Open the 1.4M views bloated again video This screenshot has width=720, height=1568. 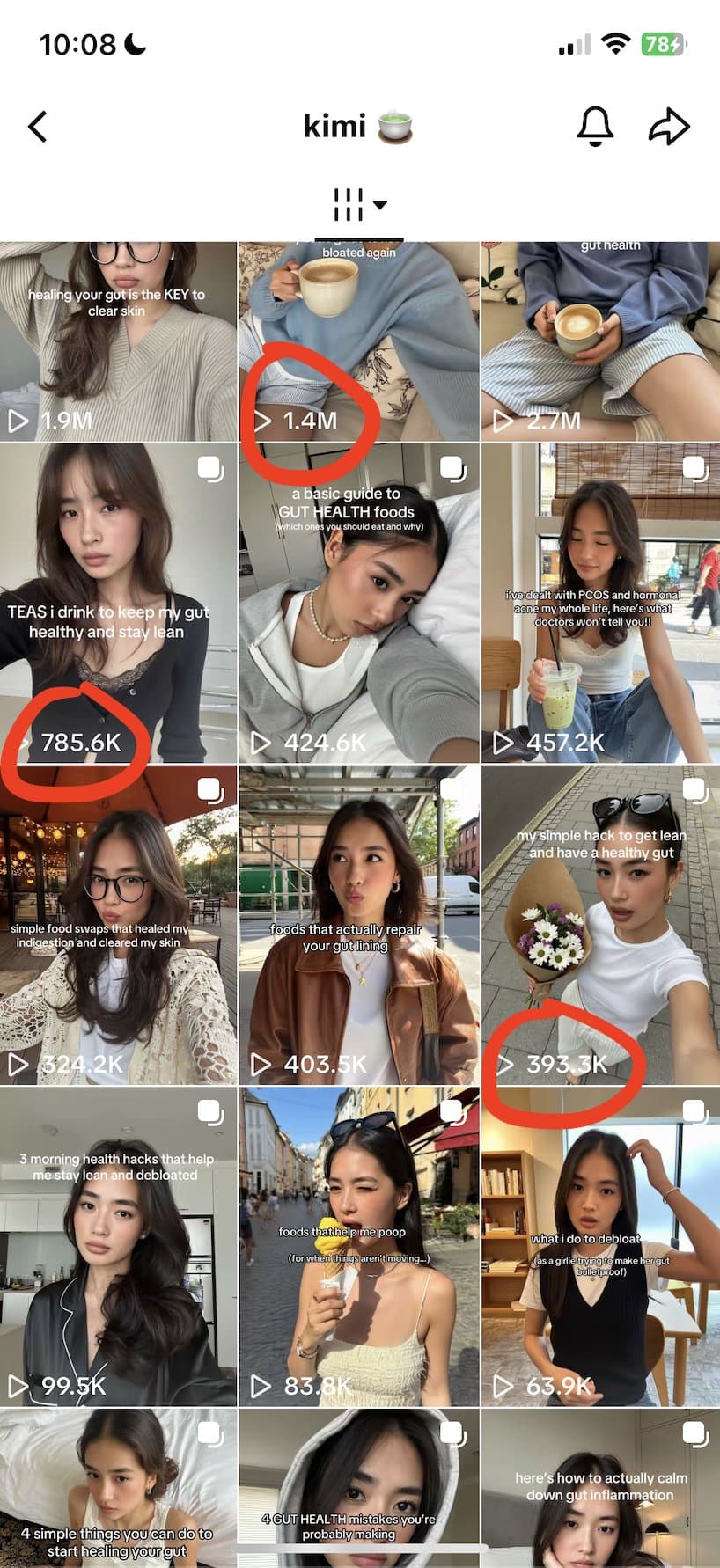coord(359,343)
